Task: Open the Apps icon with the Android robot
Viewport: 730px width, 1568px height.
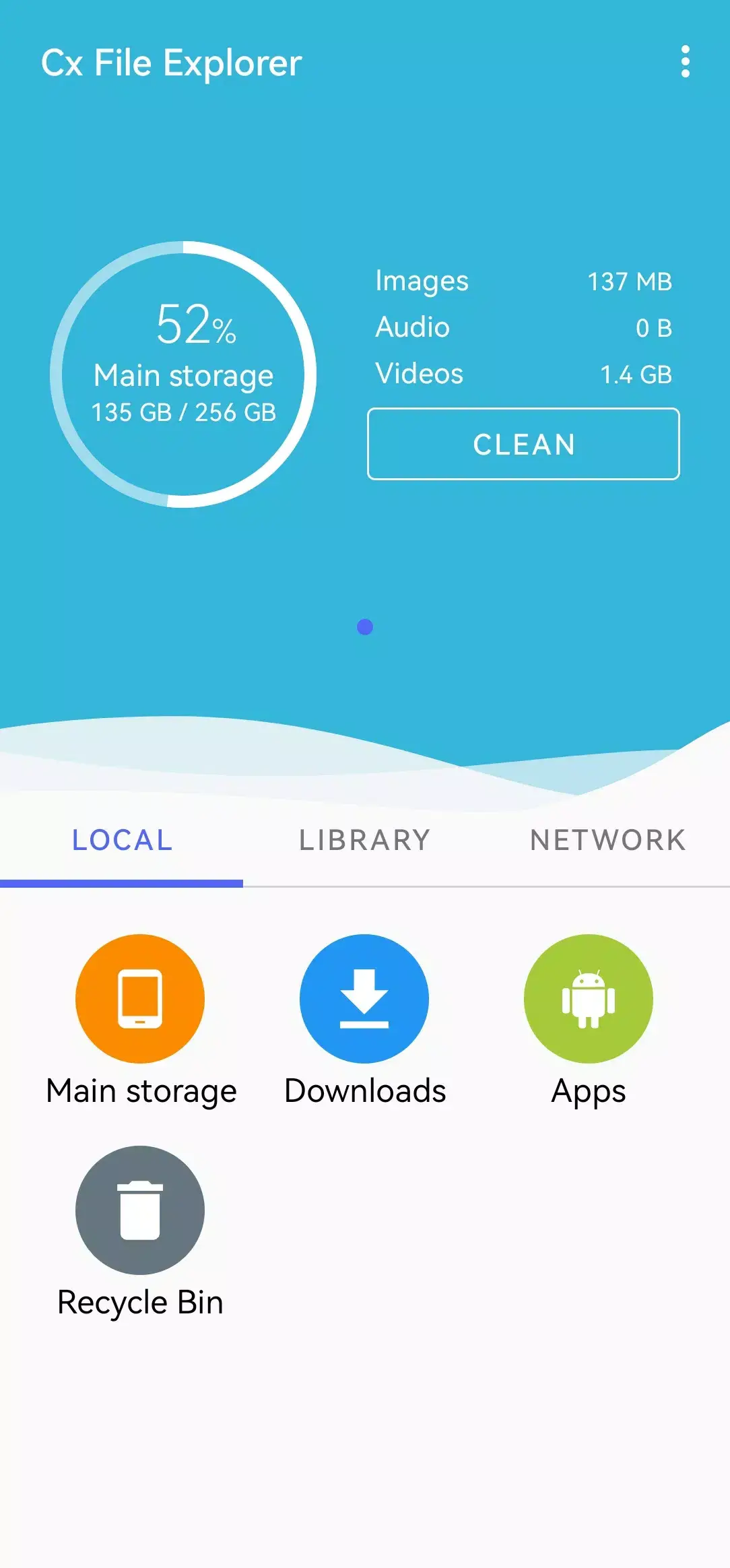Action: [588, 999]
